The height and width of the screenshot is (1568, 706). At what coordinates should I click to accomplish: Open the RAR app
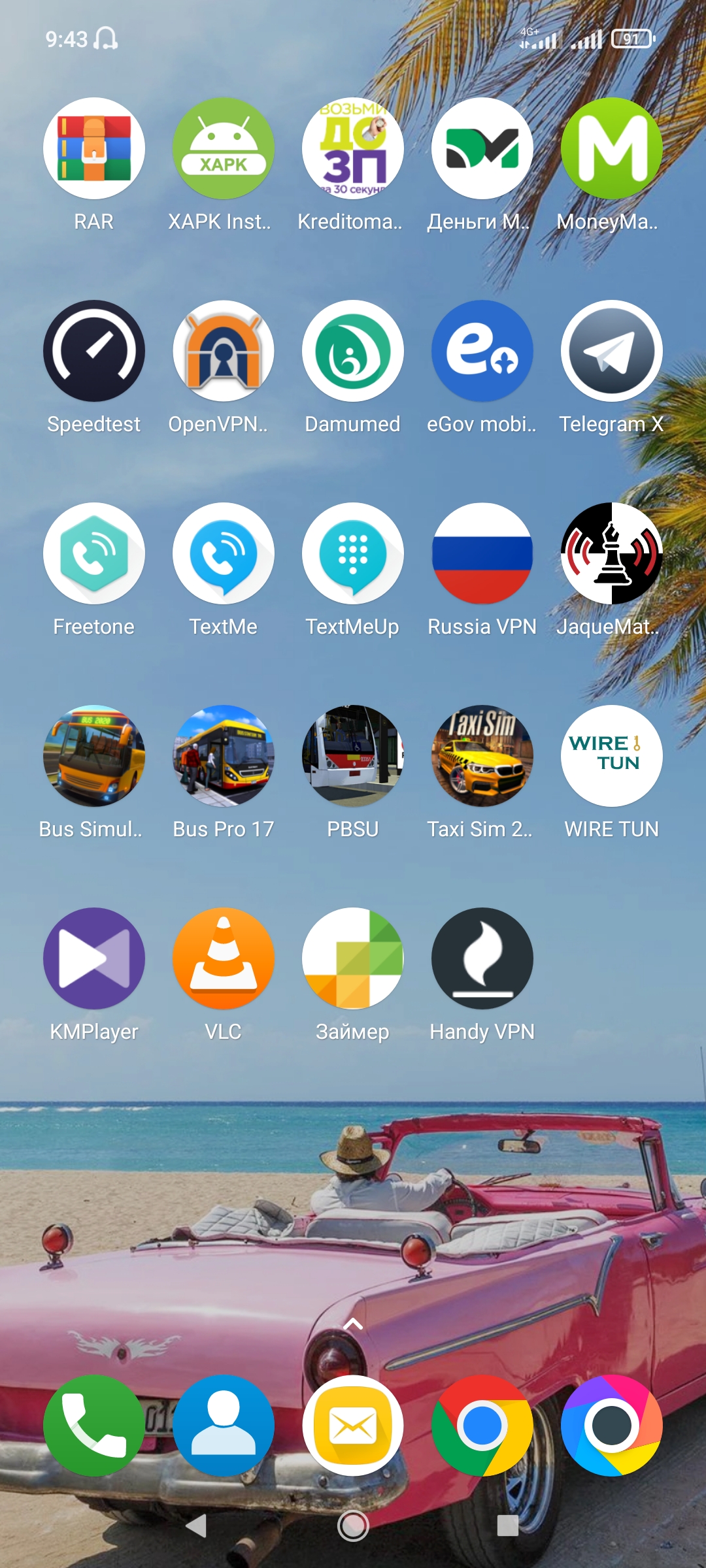[x=94, y=148]
